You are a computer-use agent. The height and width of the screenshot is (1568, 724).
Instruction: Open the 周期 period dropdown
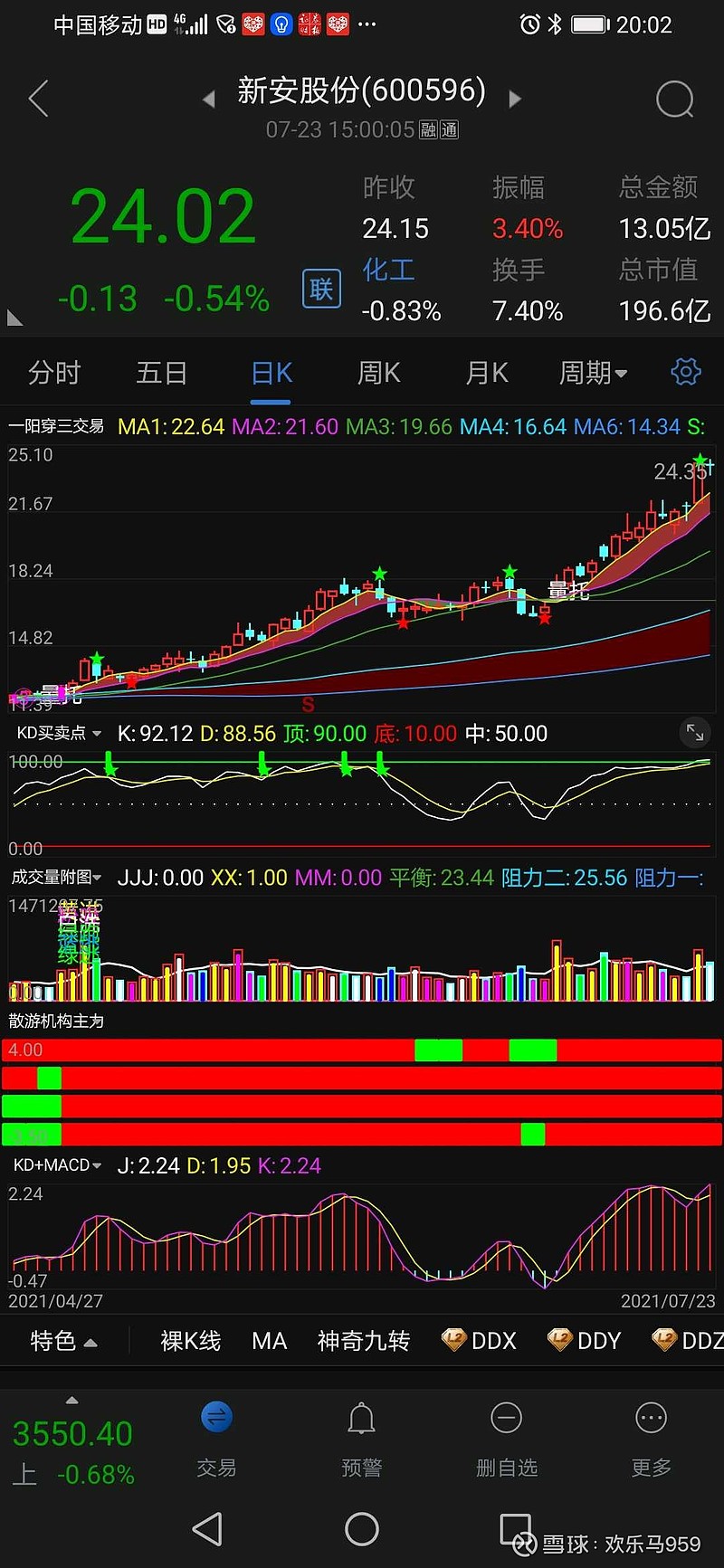[x=593, y=372]
